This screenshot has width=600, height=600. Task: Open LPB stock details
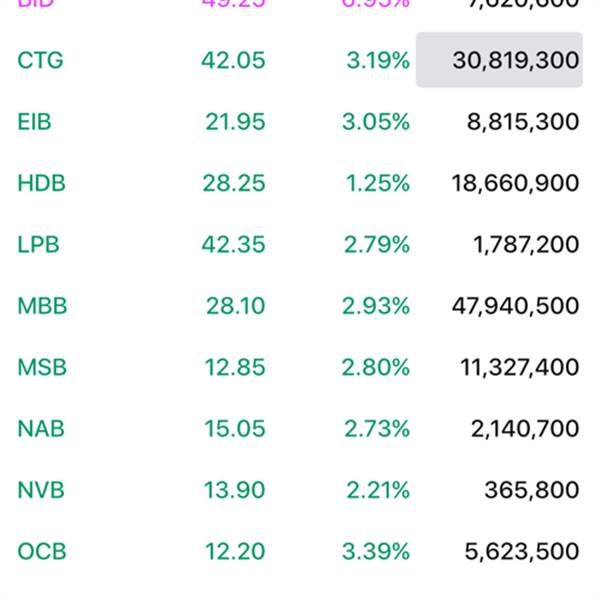click(38, 245)
